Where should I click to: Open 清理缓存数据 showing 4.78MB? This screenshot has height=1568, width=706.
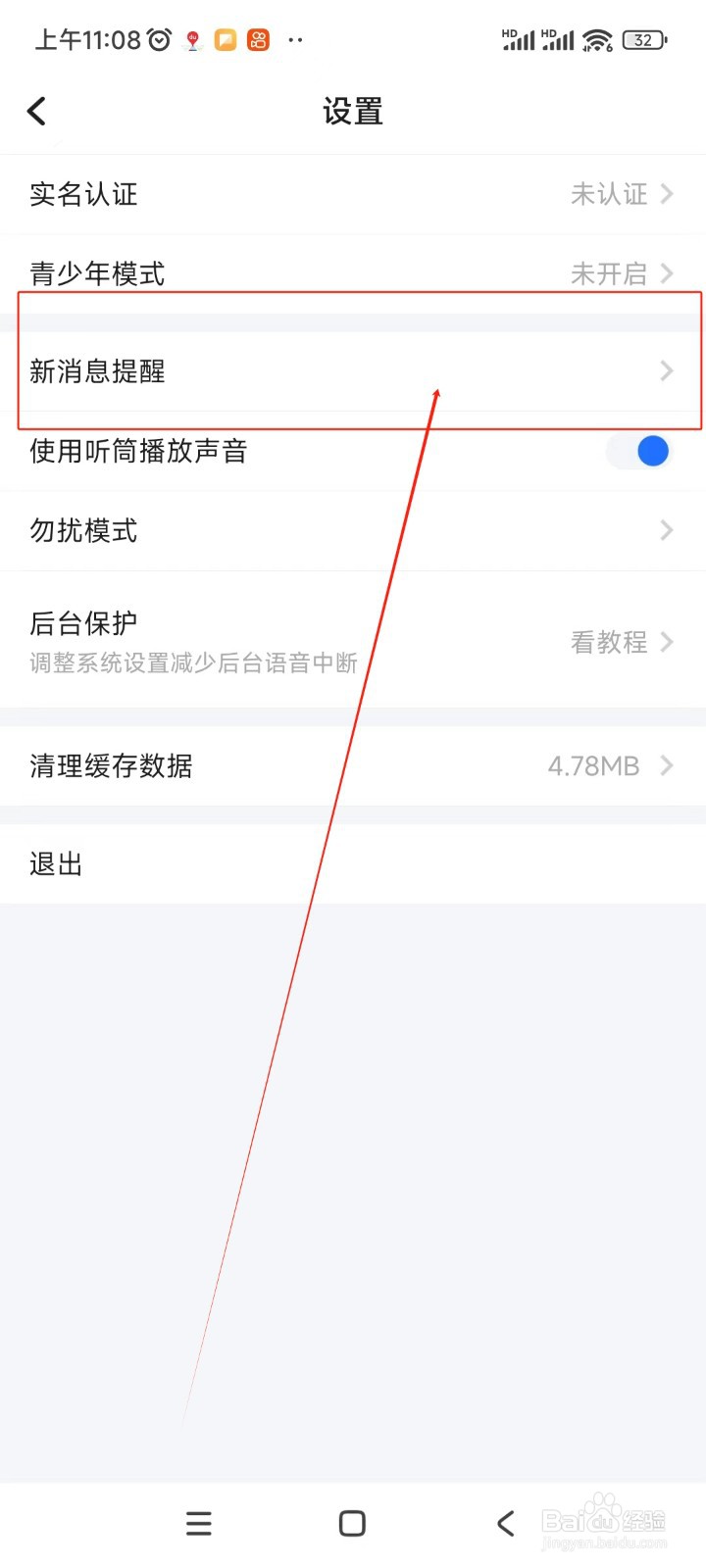click(353, 765)
